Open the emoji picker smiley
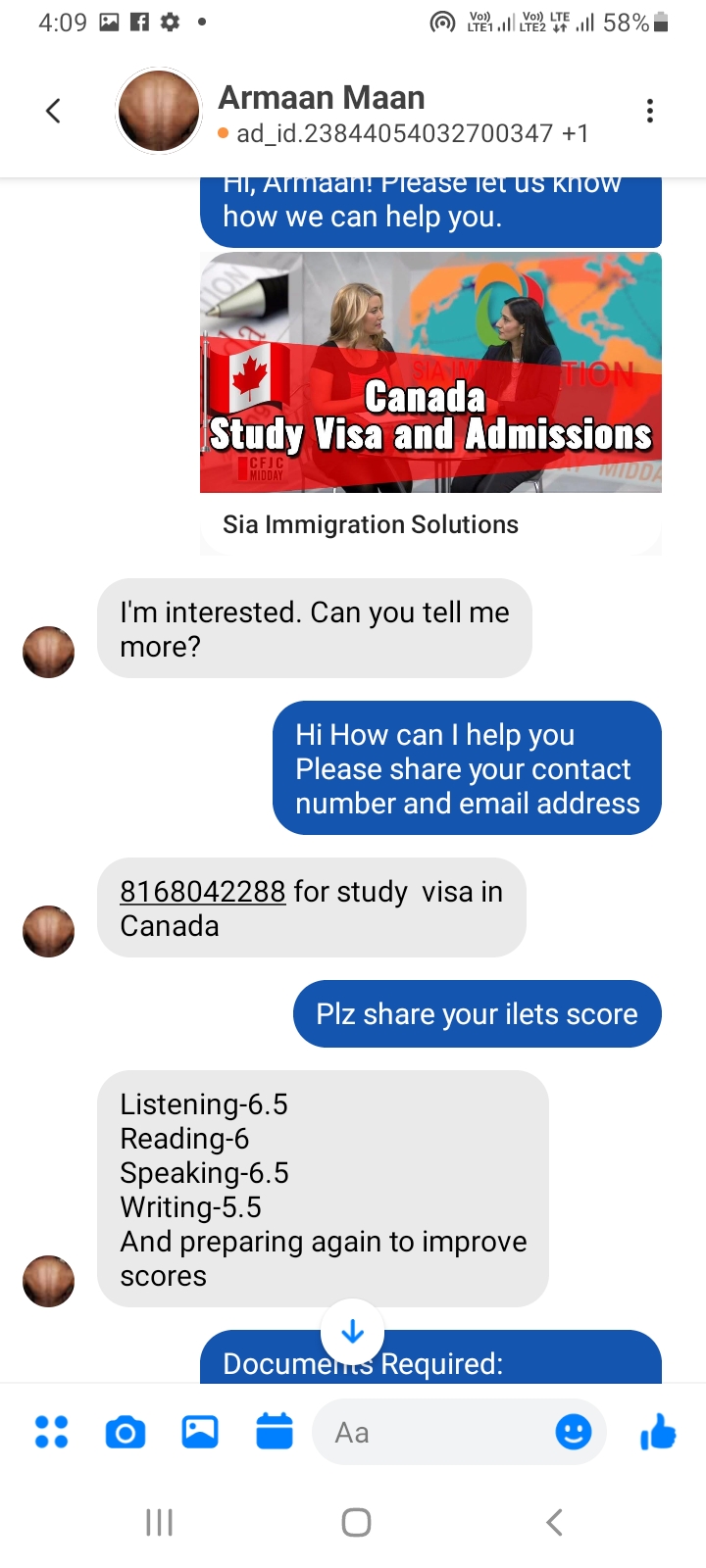The image size is (706, 1568). click(x=574, y=1433)
